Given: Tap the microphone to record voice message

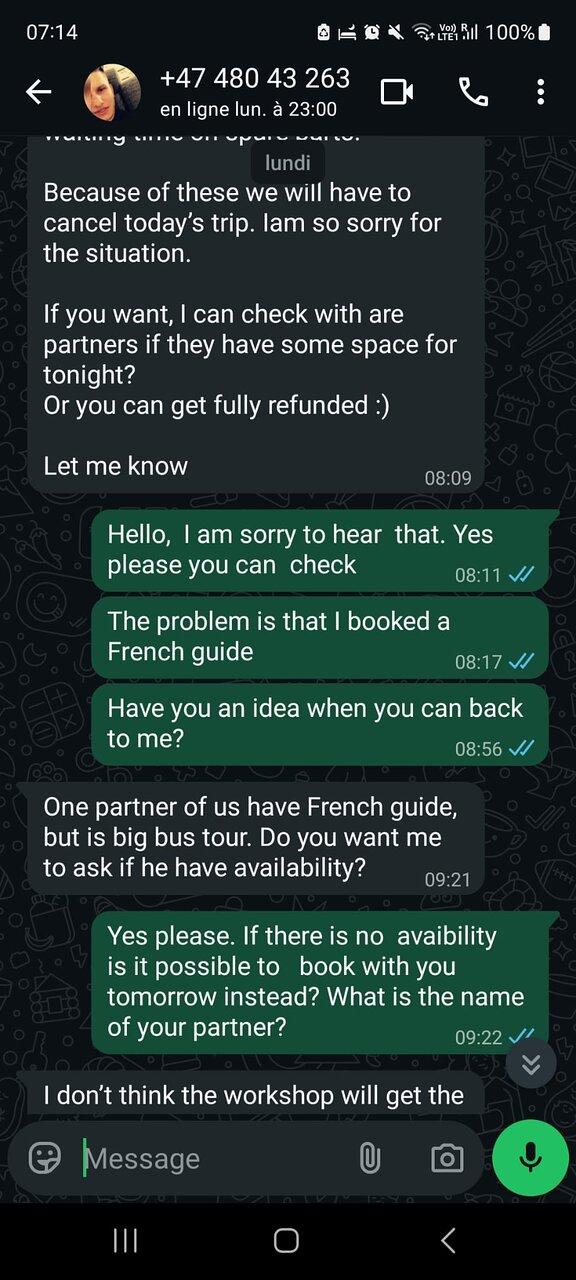Looking at the screenshot, I should pyautogui.click(x=531, y=1158).
